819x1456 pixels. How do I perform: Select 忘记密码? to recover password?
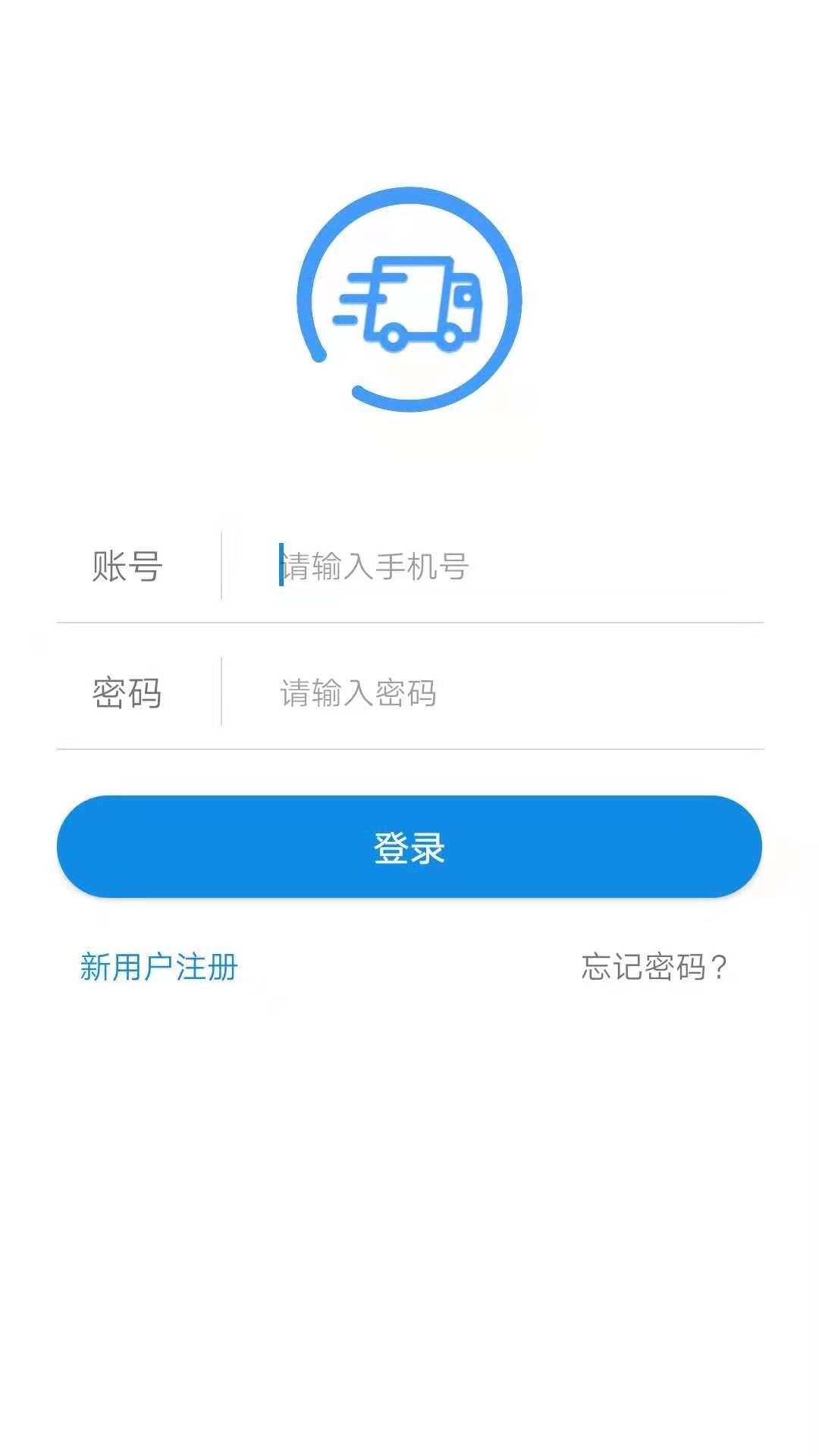[655, 967]
